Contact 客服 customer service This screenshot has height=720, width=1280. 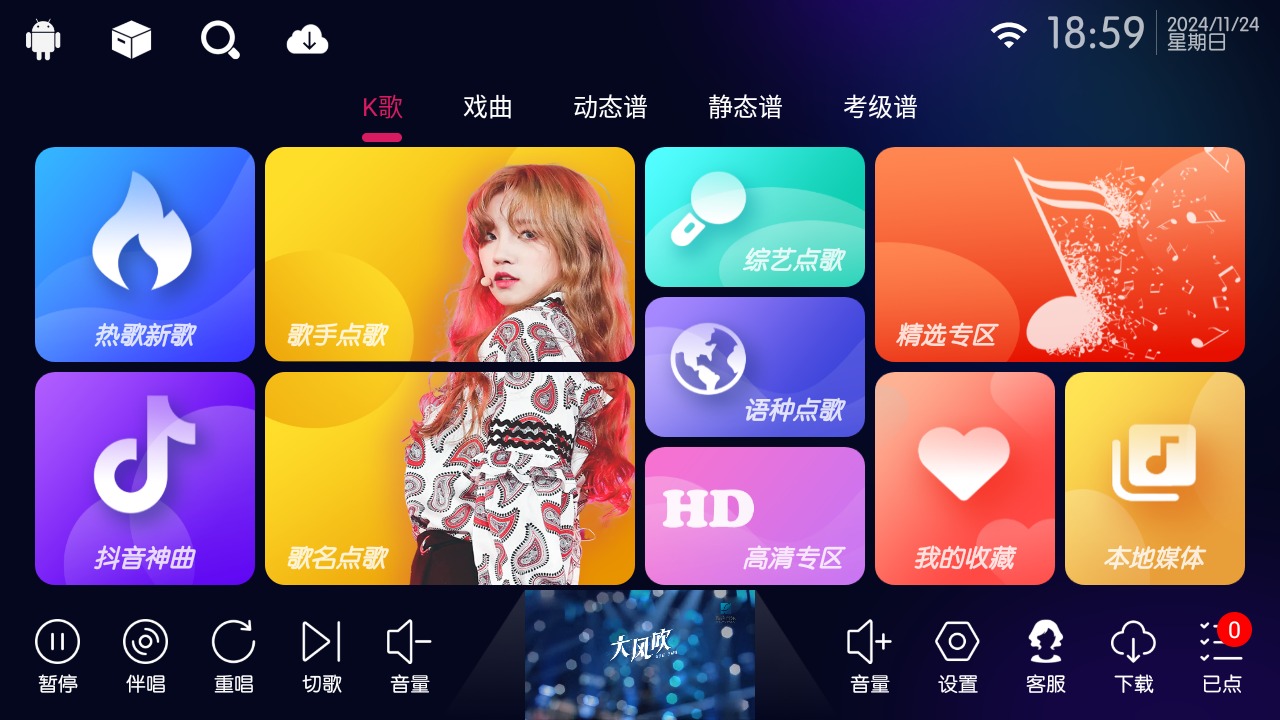coord(1046,655)
